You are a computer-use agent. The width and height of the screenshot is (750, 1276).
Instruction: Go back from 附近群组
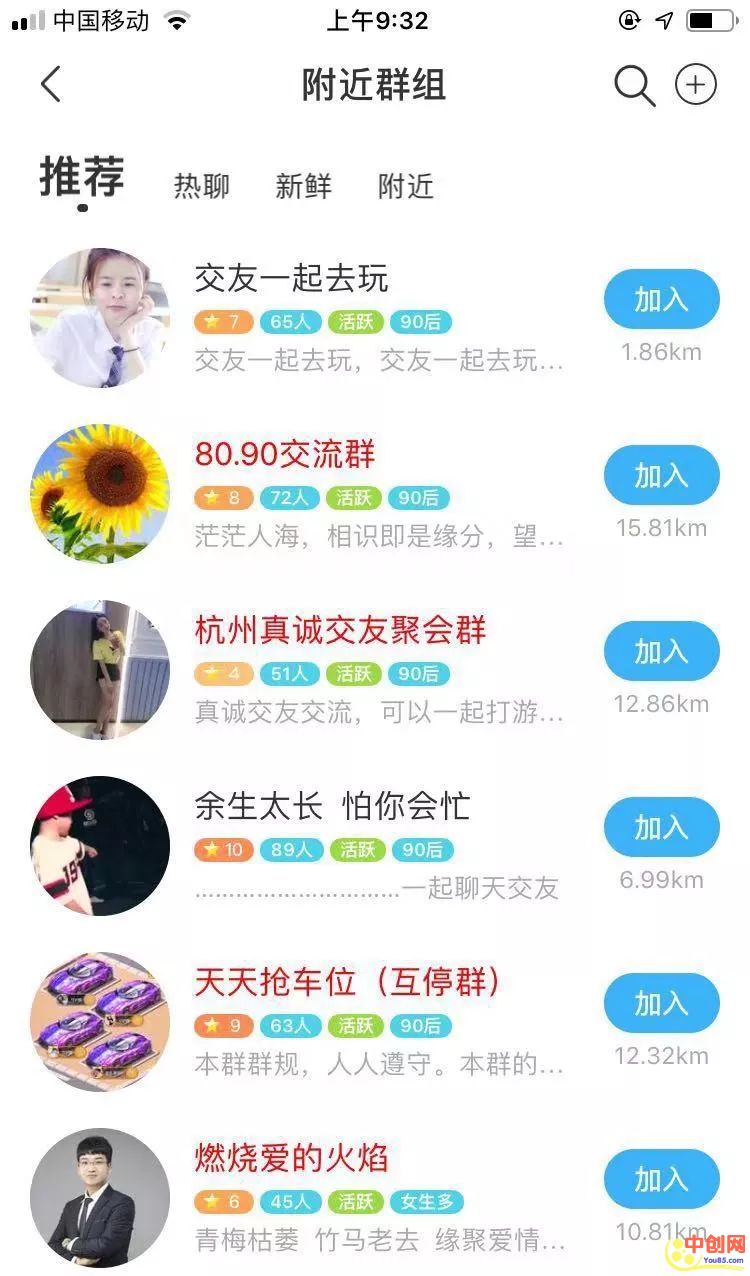coord(52,86)
